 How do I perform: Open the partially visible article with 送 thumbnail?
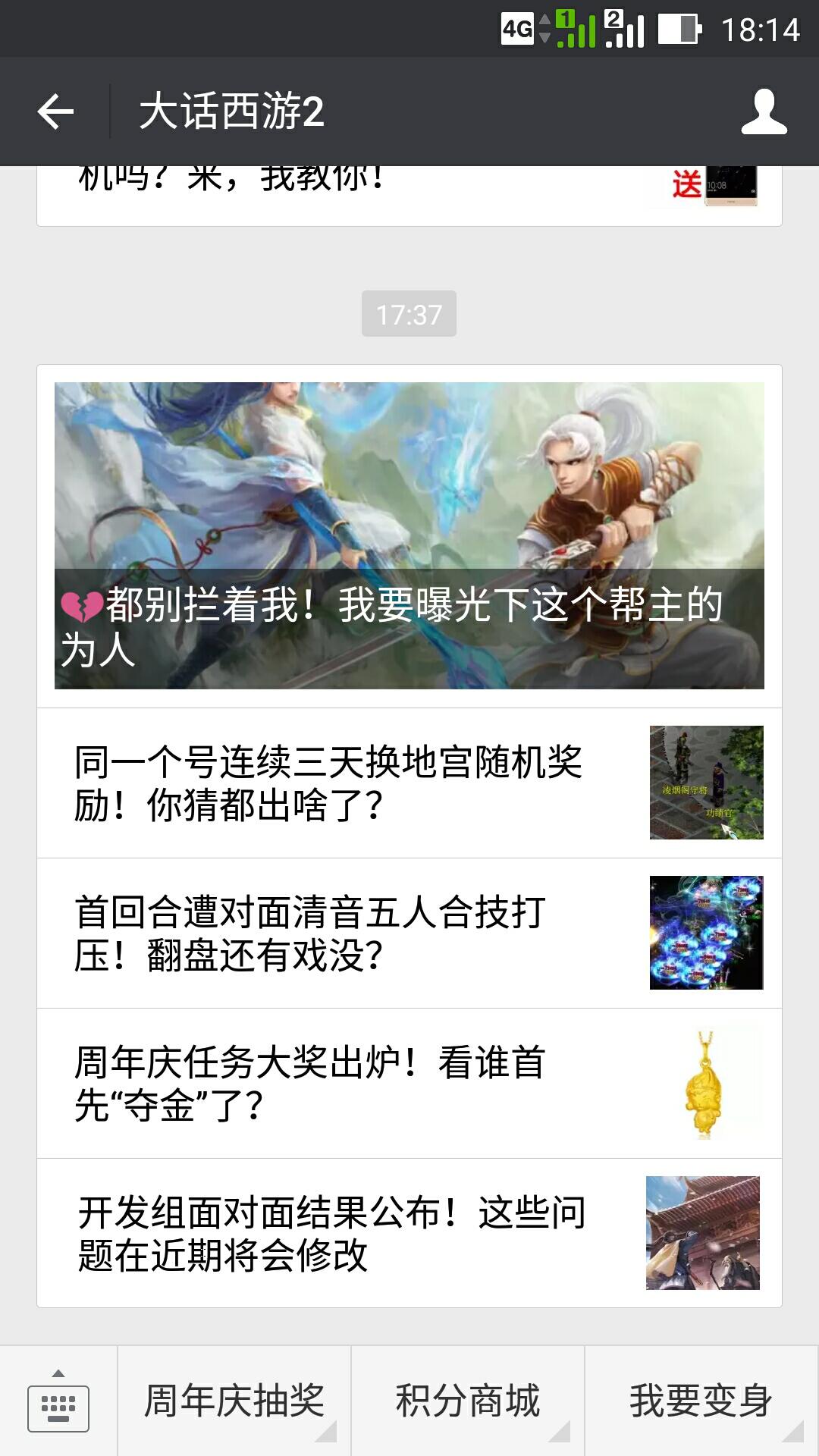(x=409, y=194)
